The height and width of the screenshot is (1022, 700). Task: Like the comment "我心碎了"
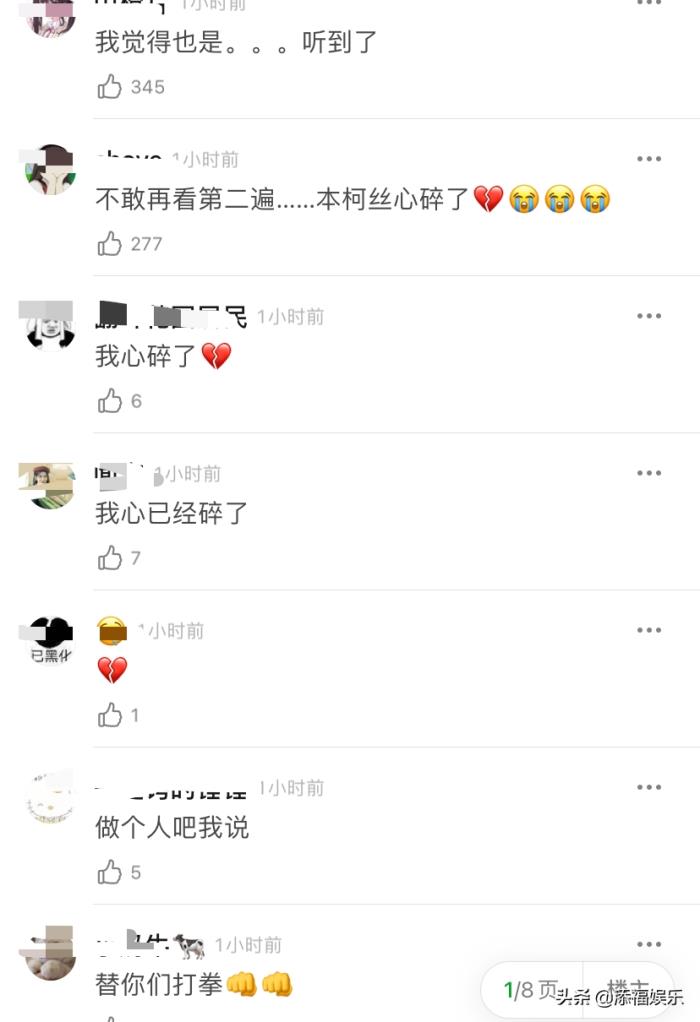(x=110, y=401)
